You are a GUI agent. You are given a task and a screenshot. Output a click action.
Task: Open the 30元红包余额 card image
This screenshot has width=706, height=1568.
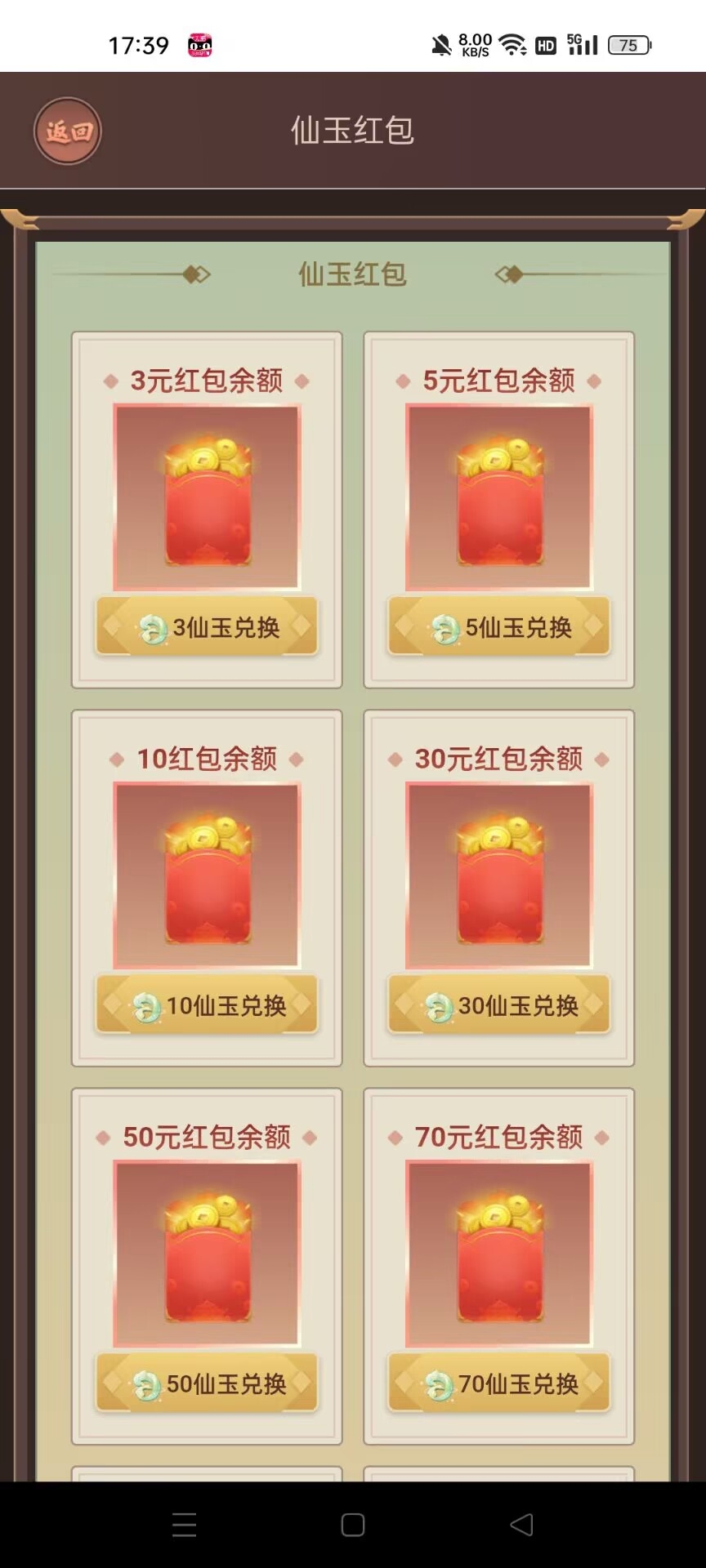499,875
